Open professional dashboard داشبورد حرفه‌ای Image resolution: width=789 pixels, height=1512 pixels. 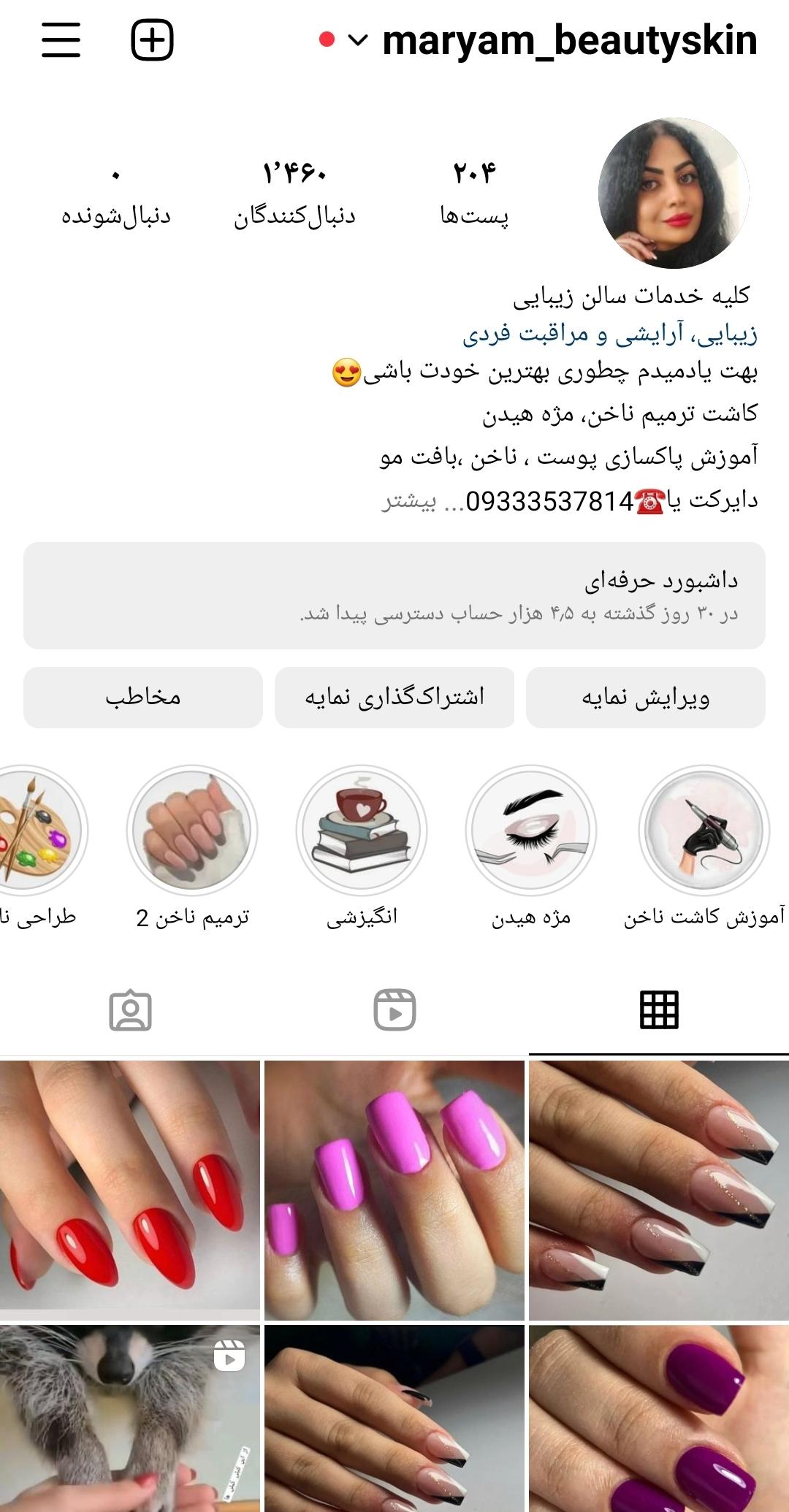(x=394, y=595)
